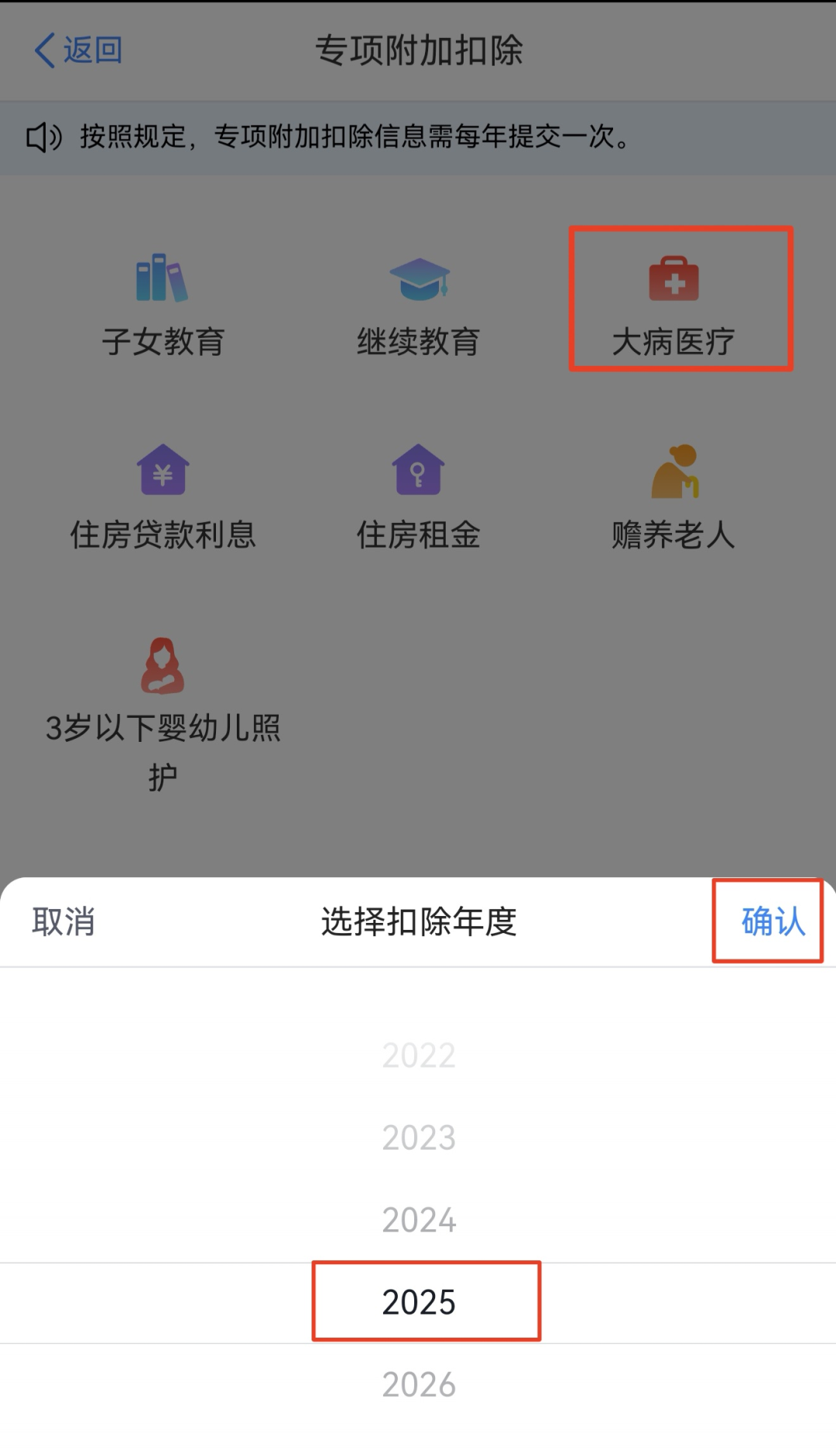Select 2022 in the year picker
836x1456 pixels.
click(x=419, y=1055)
